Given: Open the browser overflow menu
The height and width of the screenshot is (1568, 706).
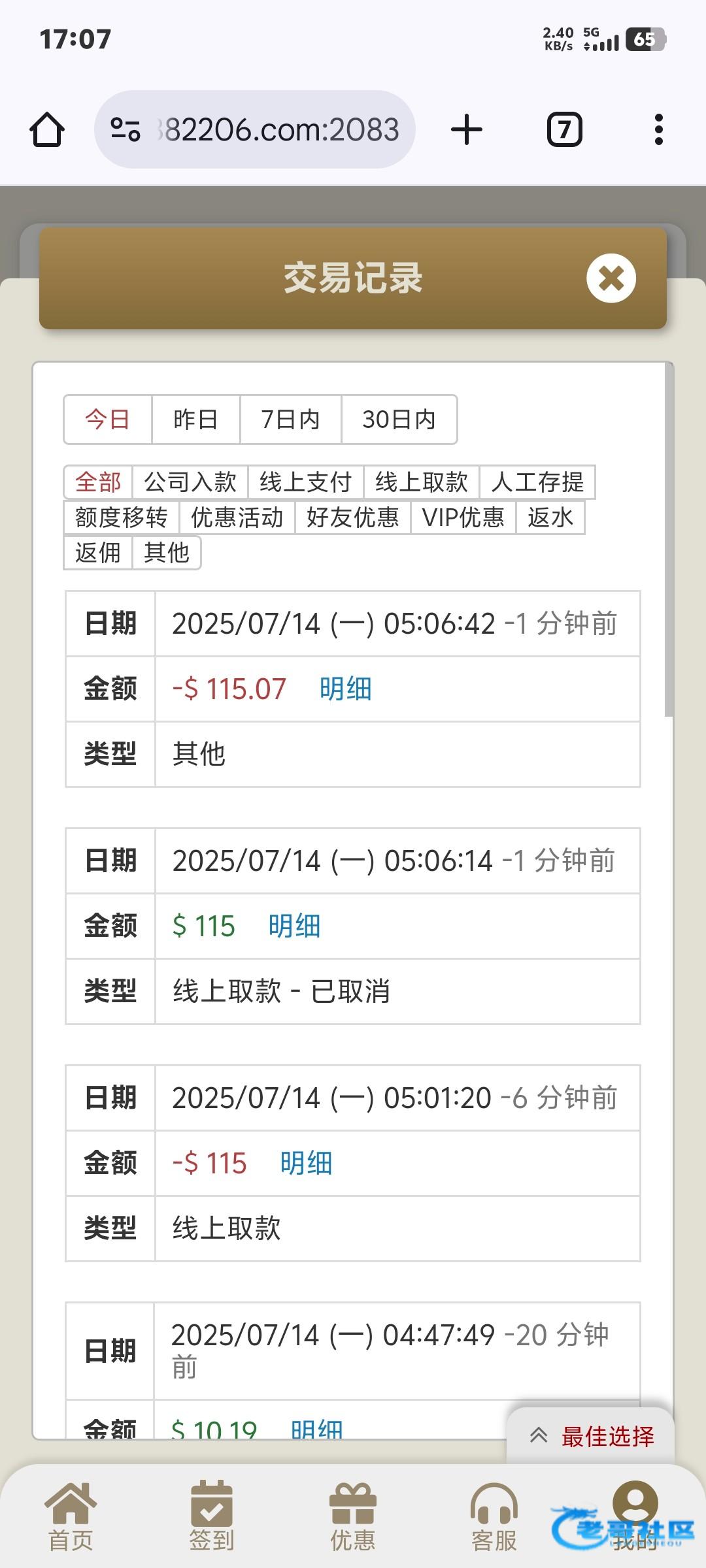Looking at the screenshot, I should (659, 129).
